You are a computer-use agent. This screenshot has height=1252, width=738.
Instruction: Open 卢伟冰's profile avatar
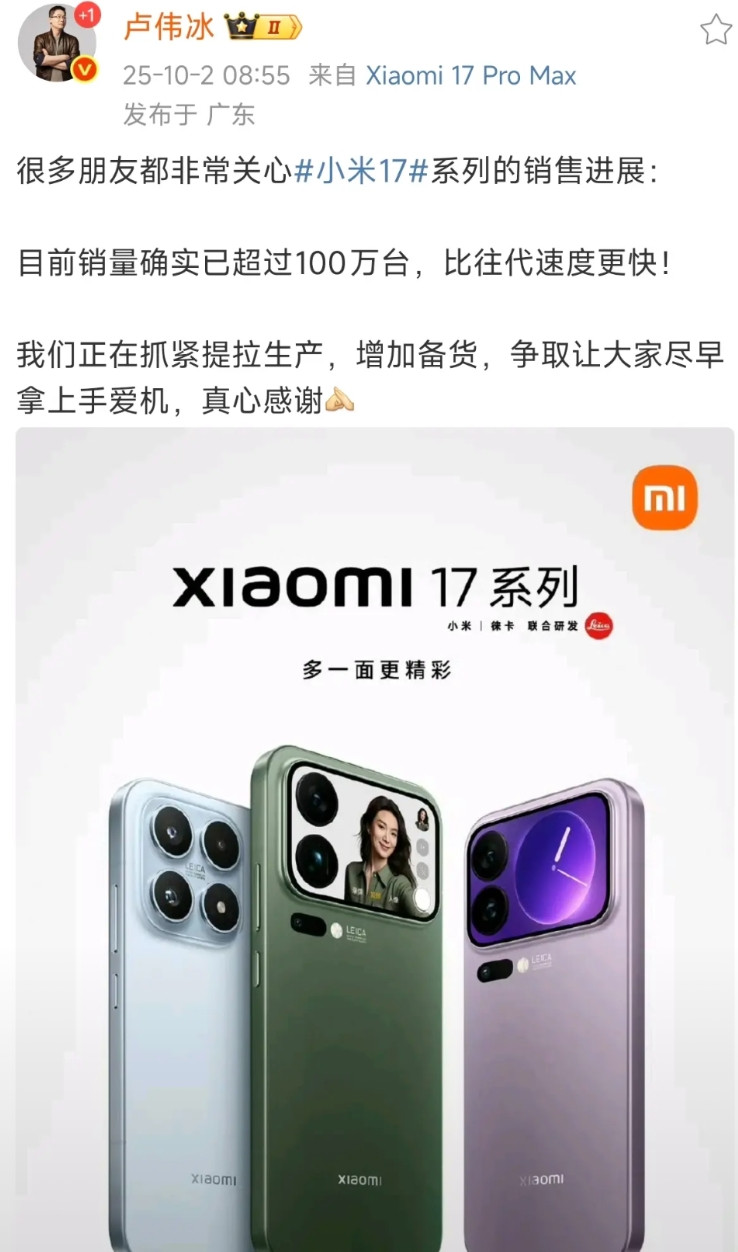[57, 41]
